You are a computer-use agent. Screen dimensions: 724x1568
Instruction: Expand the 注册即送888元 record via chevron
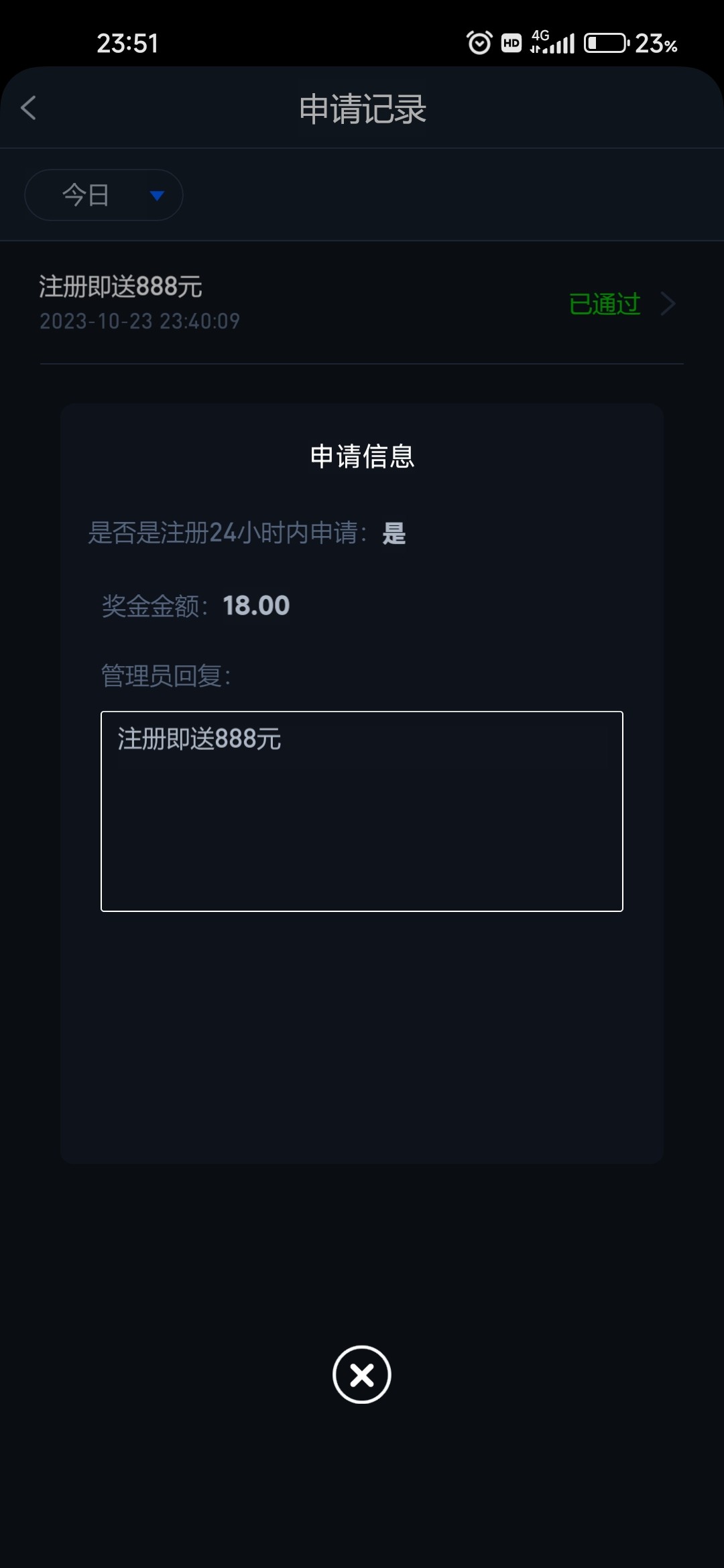tap(667, 304)
